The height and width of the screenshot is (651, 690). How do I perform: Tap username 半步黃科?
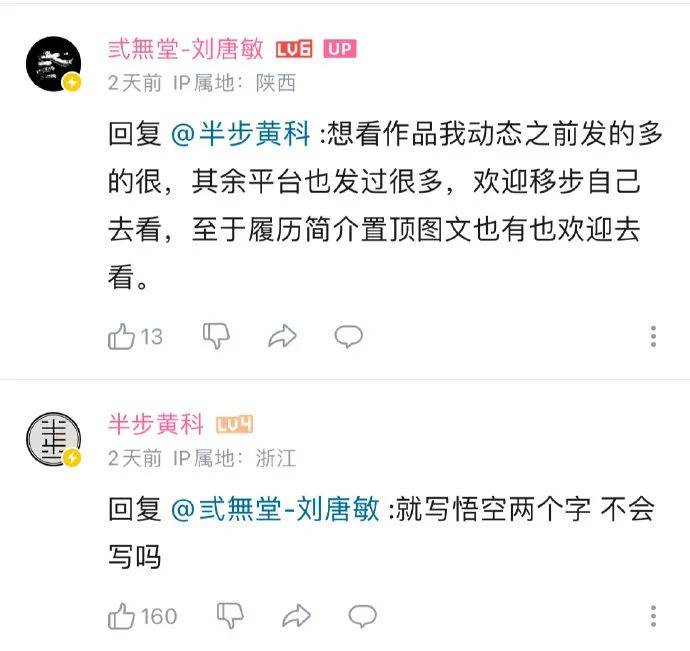[x=154, y=424]
